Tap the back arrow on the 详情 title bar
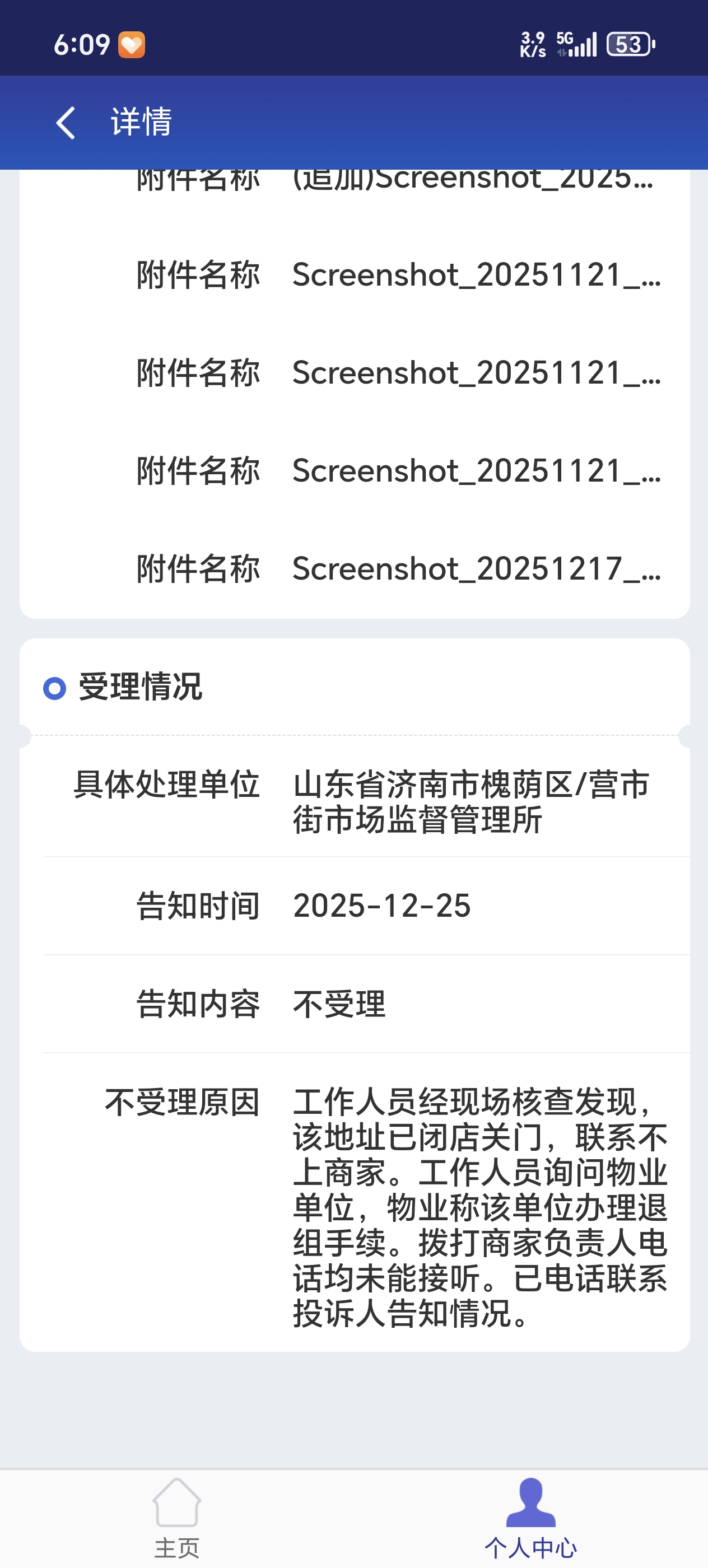 click(x=65, y=123)
